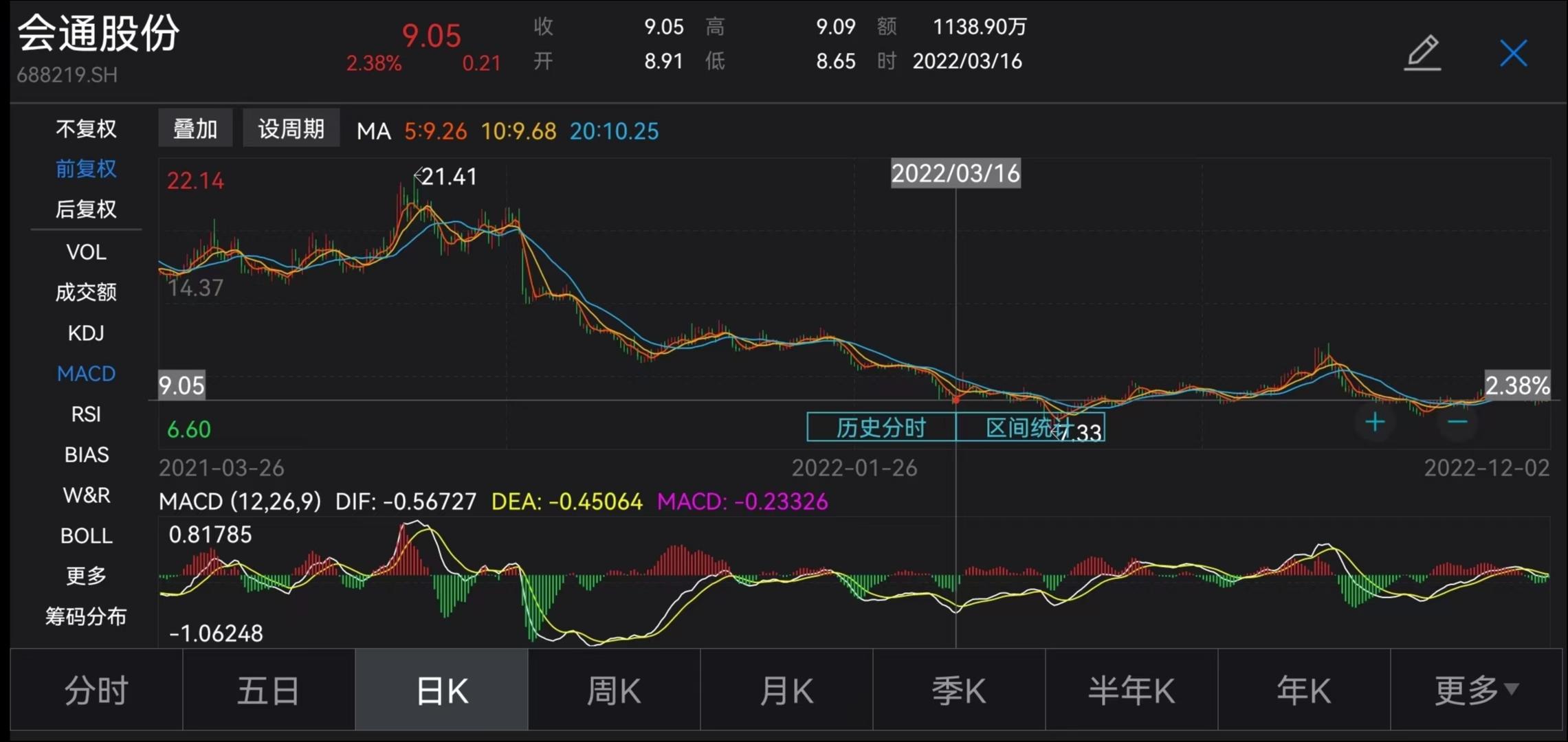Switch indicator to KDJ
The height and width of the screenshot is (742, 1568).
86,333
